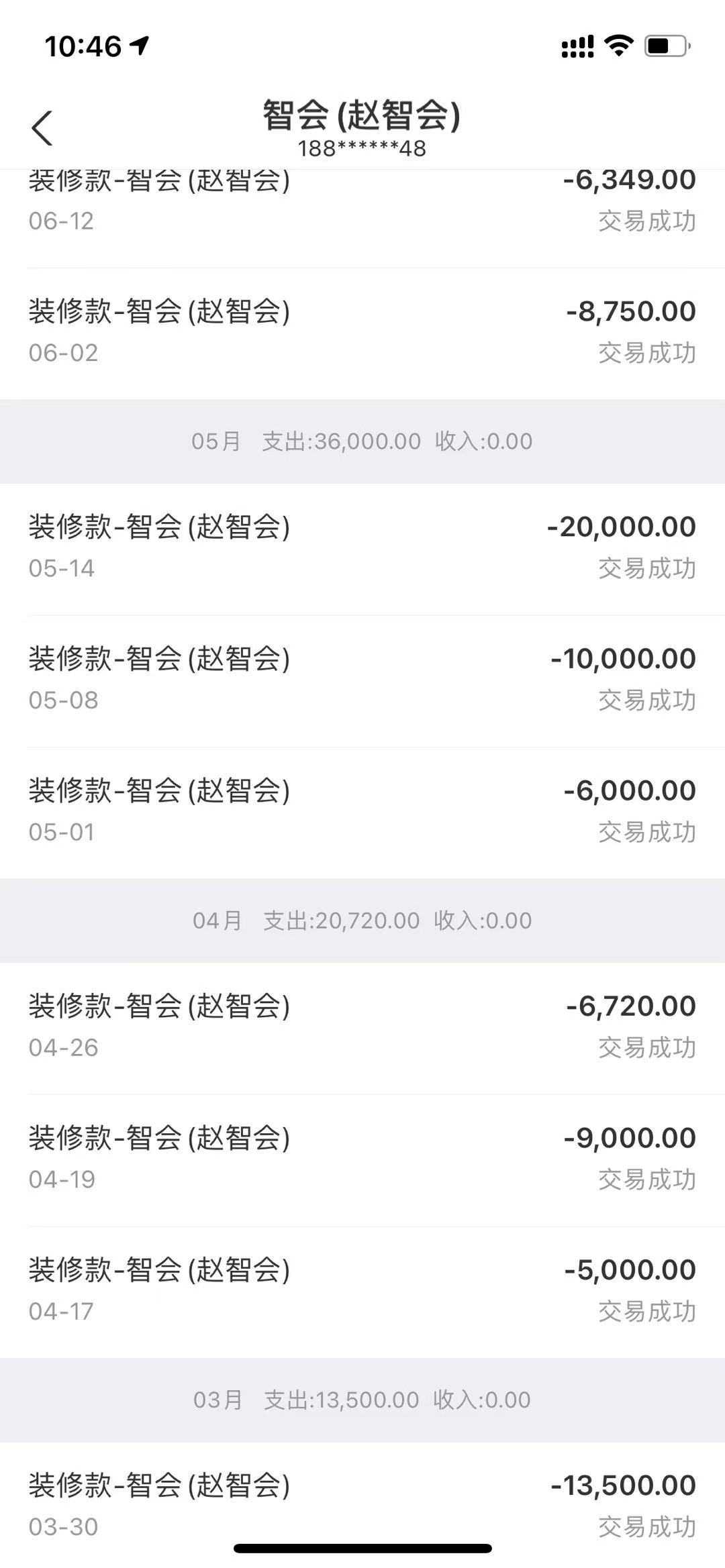Select the 03-30 payment of -13,500.00

362,1505
